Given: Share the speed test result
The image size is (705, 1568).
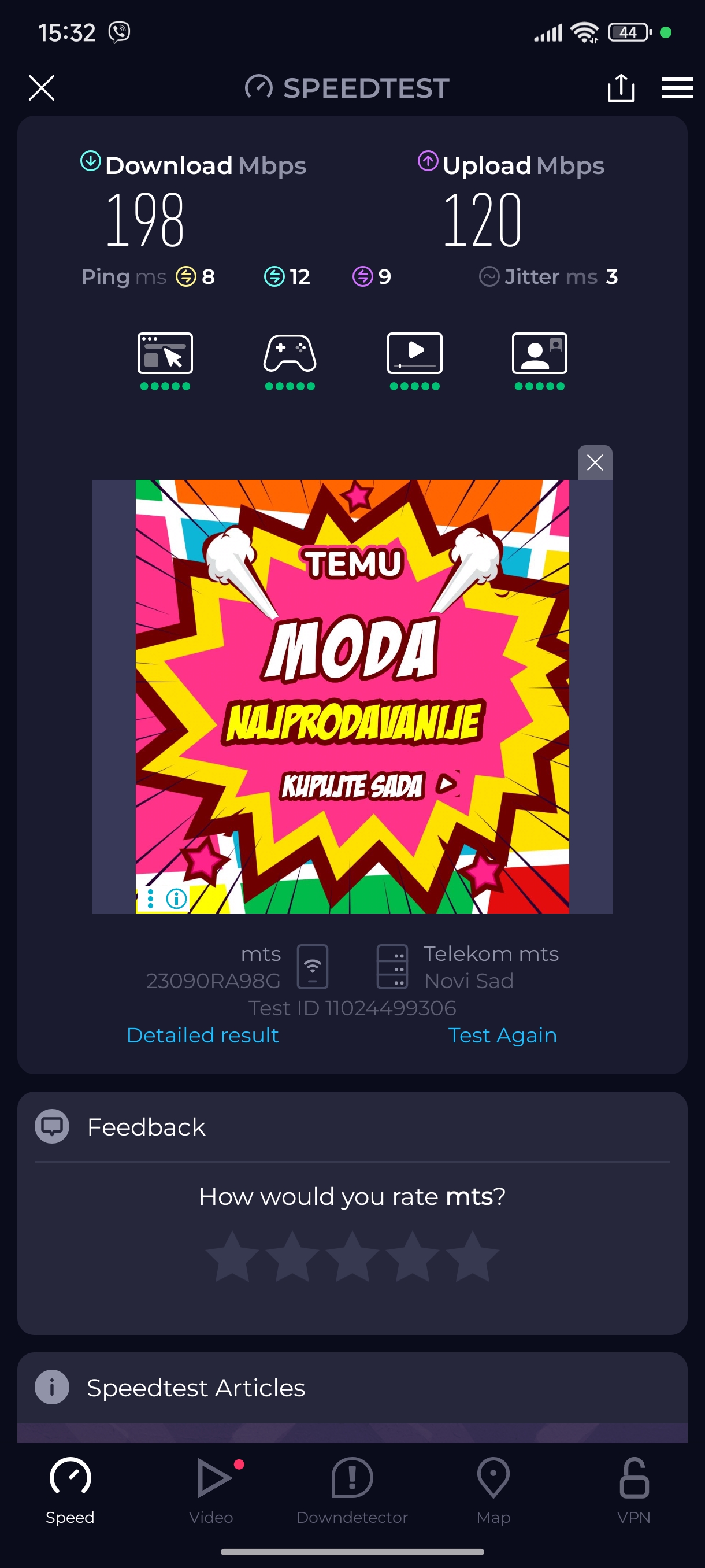Looking at the screenshot, I should point(621,88).
